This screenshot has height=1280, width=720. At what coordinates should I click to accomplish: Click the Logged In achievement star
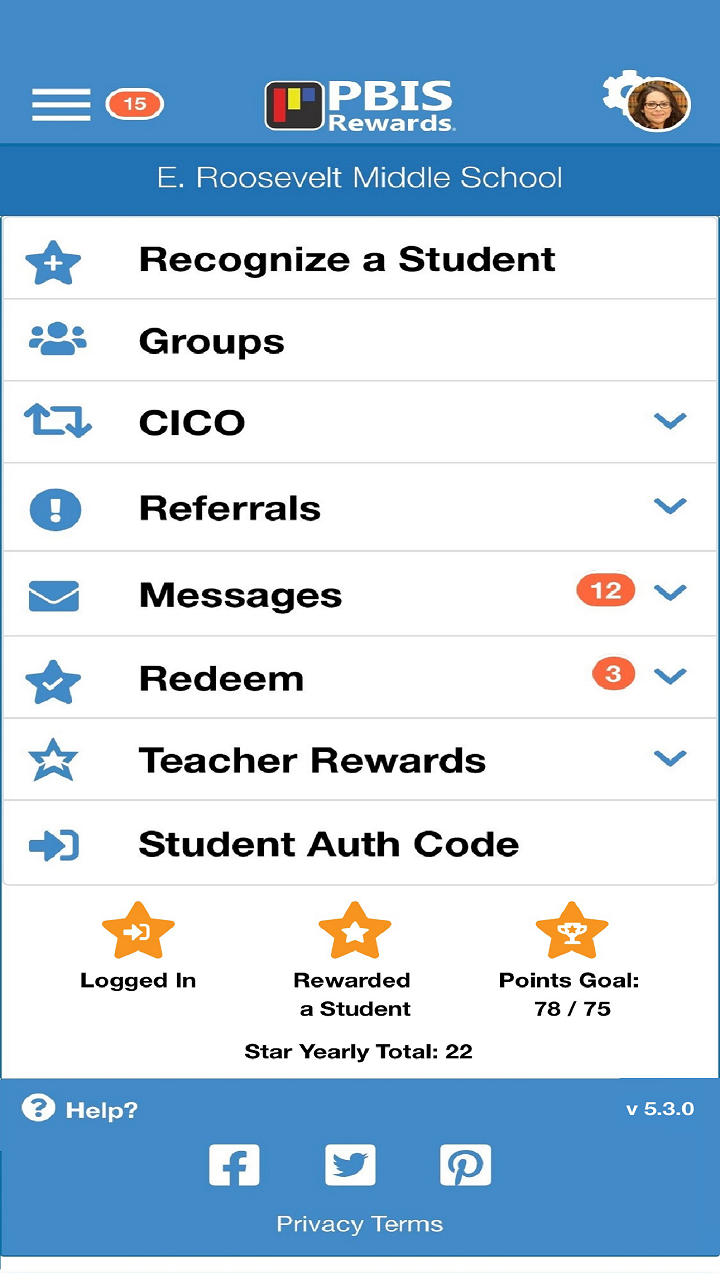point(138,930)
